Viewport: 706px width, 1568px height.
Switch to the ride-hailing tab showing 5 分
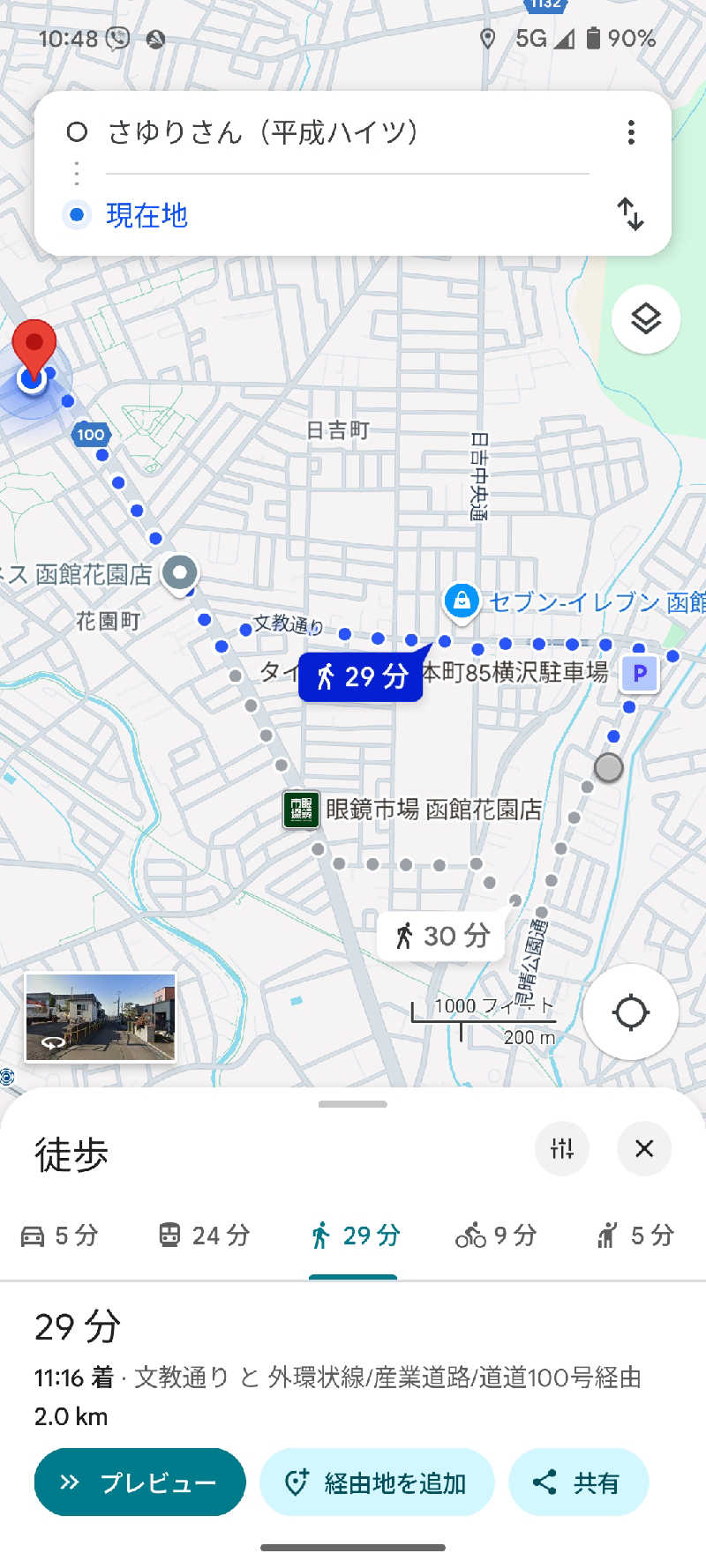point(635,1236)
